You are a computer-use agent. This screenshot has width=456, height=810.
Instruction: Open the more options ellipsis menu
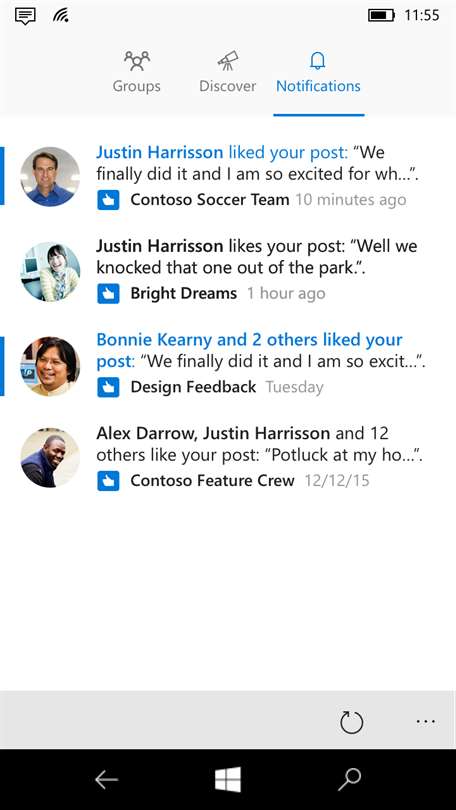(426, 722)
